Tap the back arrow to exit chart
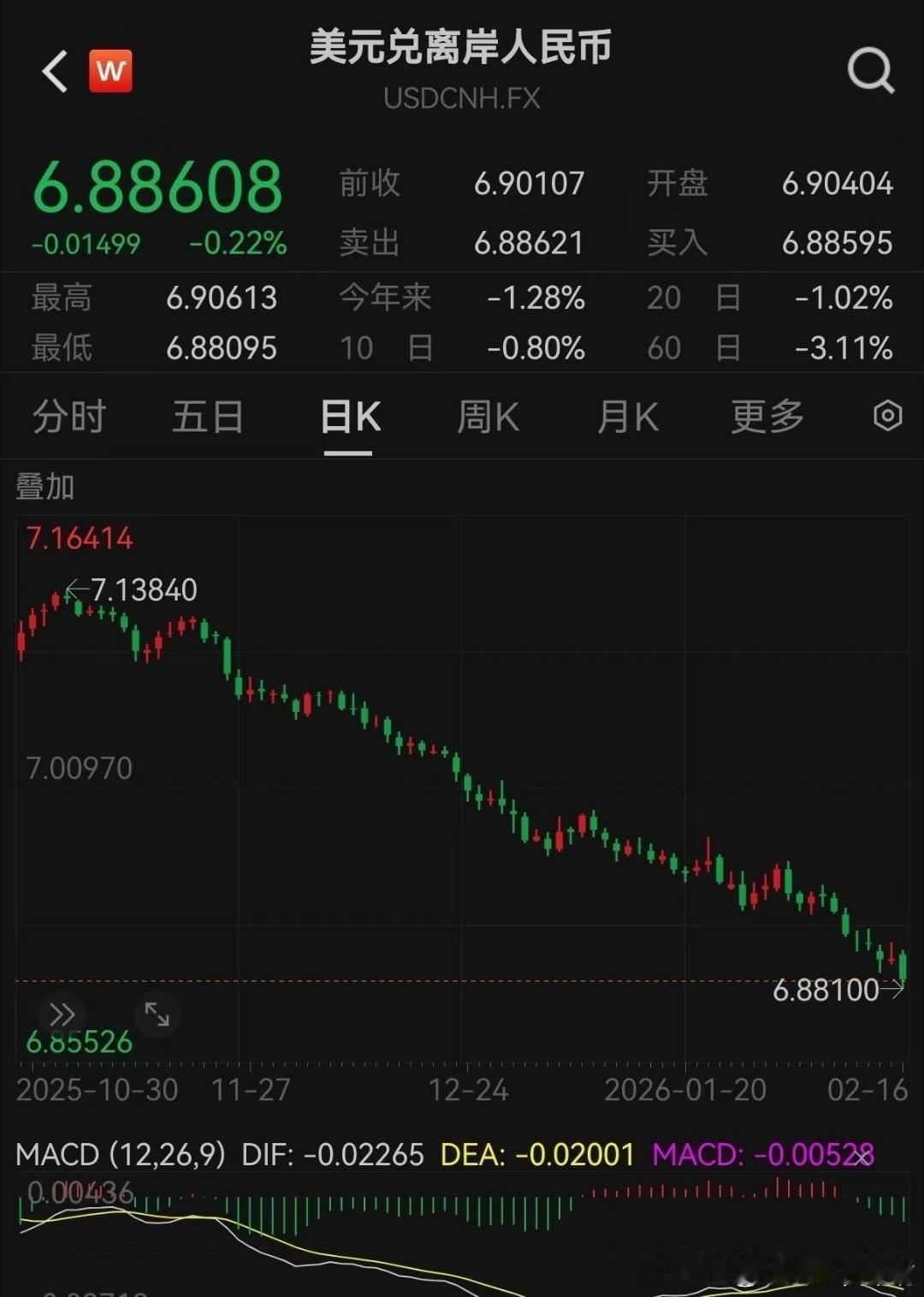924x1297 pixels. click(x=55, y=71)
